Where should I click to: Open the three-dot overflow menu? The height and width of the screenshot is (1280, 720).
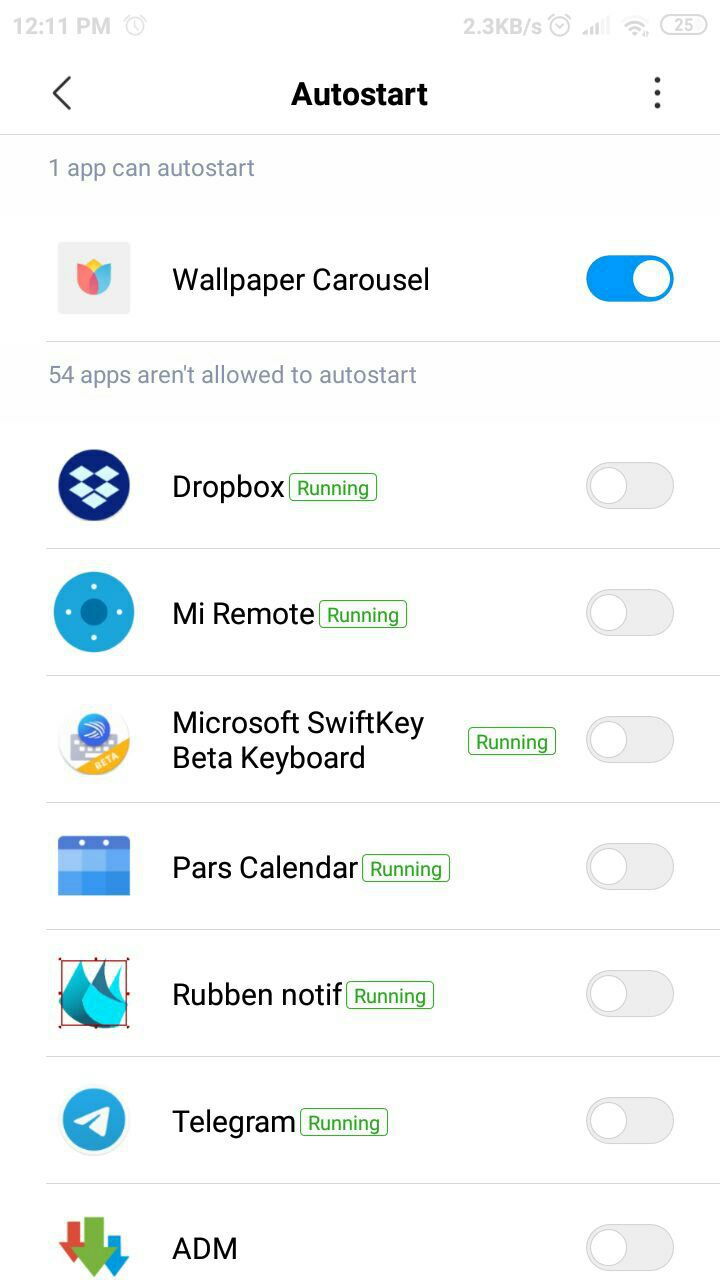pos(657,94)
